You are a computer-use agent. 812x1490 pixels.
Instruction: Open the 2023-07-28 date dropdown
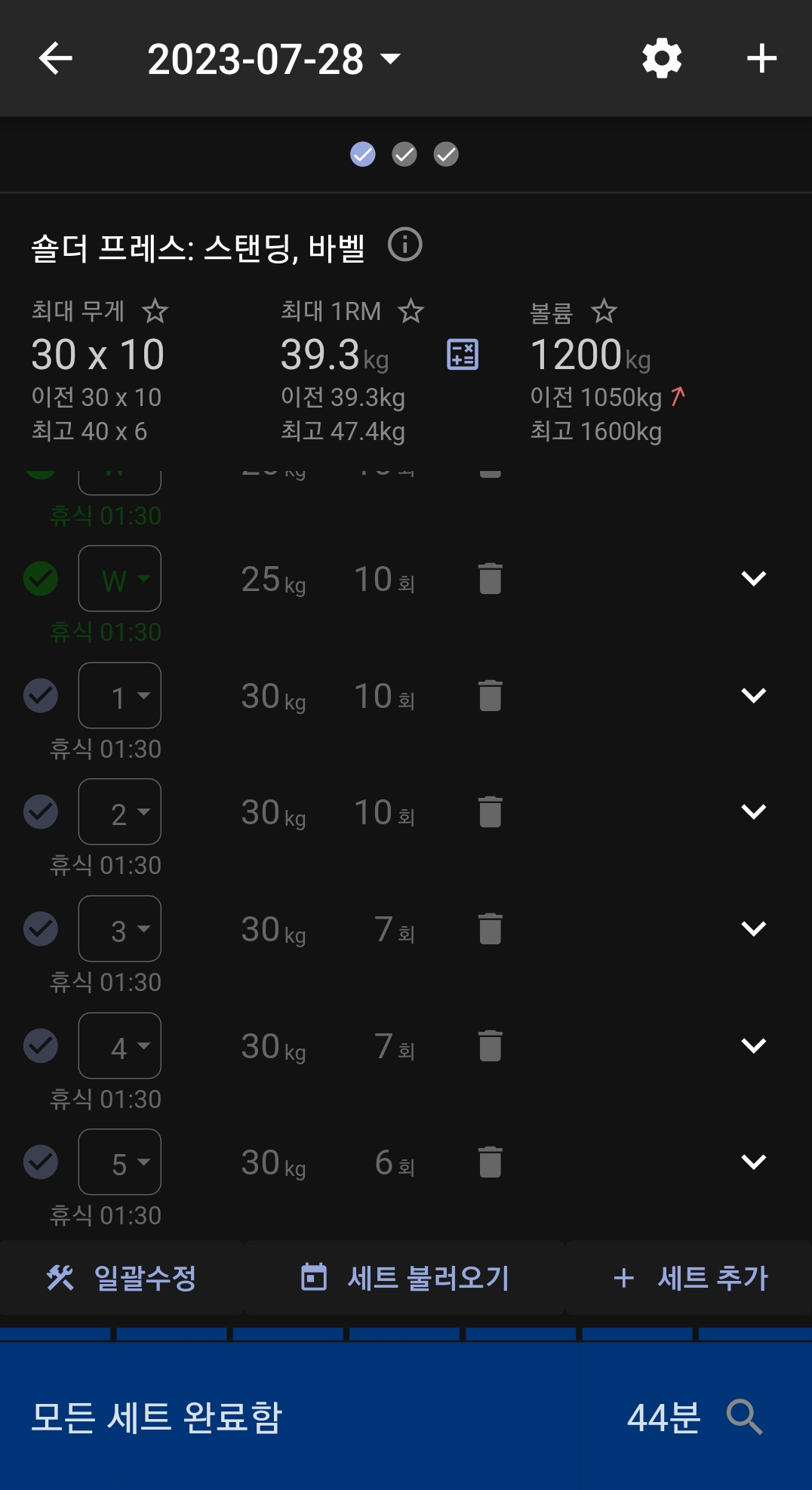pyautogui.click(x=274, y=59)
